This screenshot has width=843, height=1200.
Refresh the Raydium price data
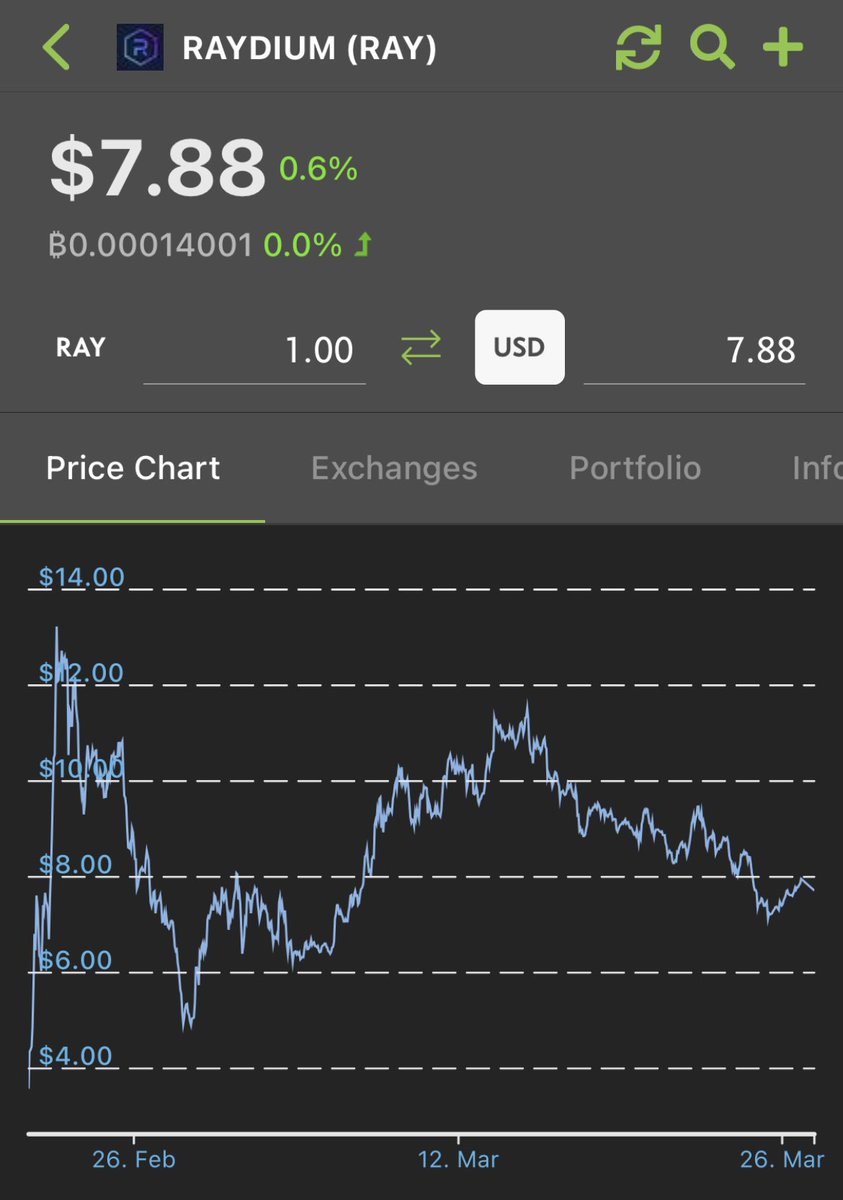(x=638, y=48)
